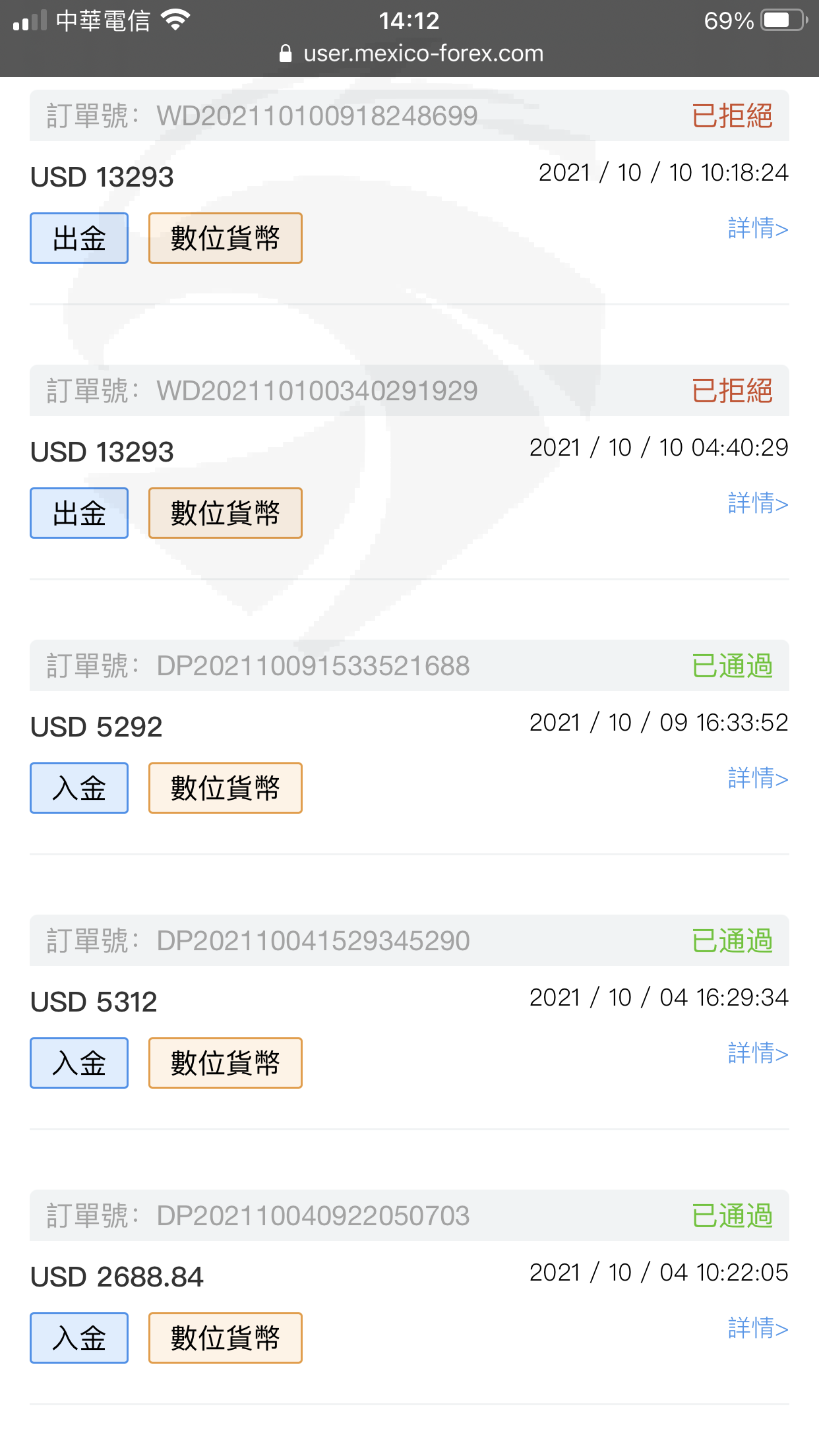Open details for the USD 2688.84 deposit

point(758,1329)
